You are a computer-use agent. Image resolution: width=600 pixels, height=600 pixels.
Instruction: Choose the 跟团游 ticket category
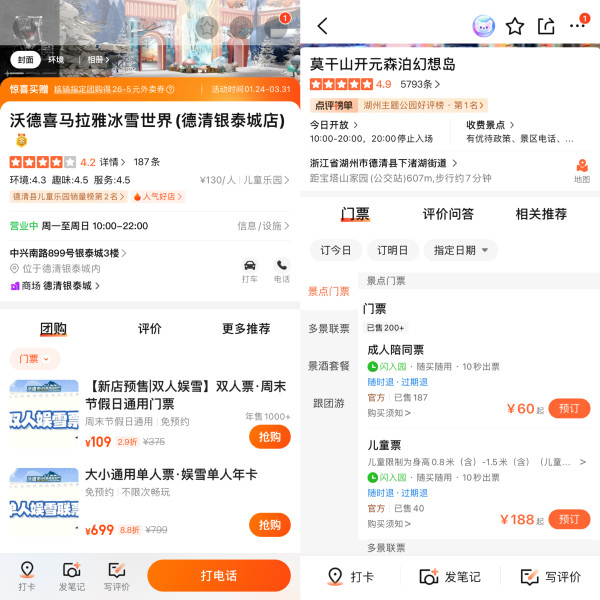pos(329,403)
